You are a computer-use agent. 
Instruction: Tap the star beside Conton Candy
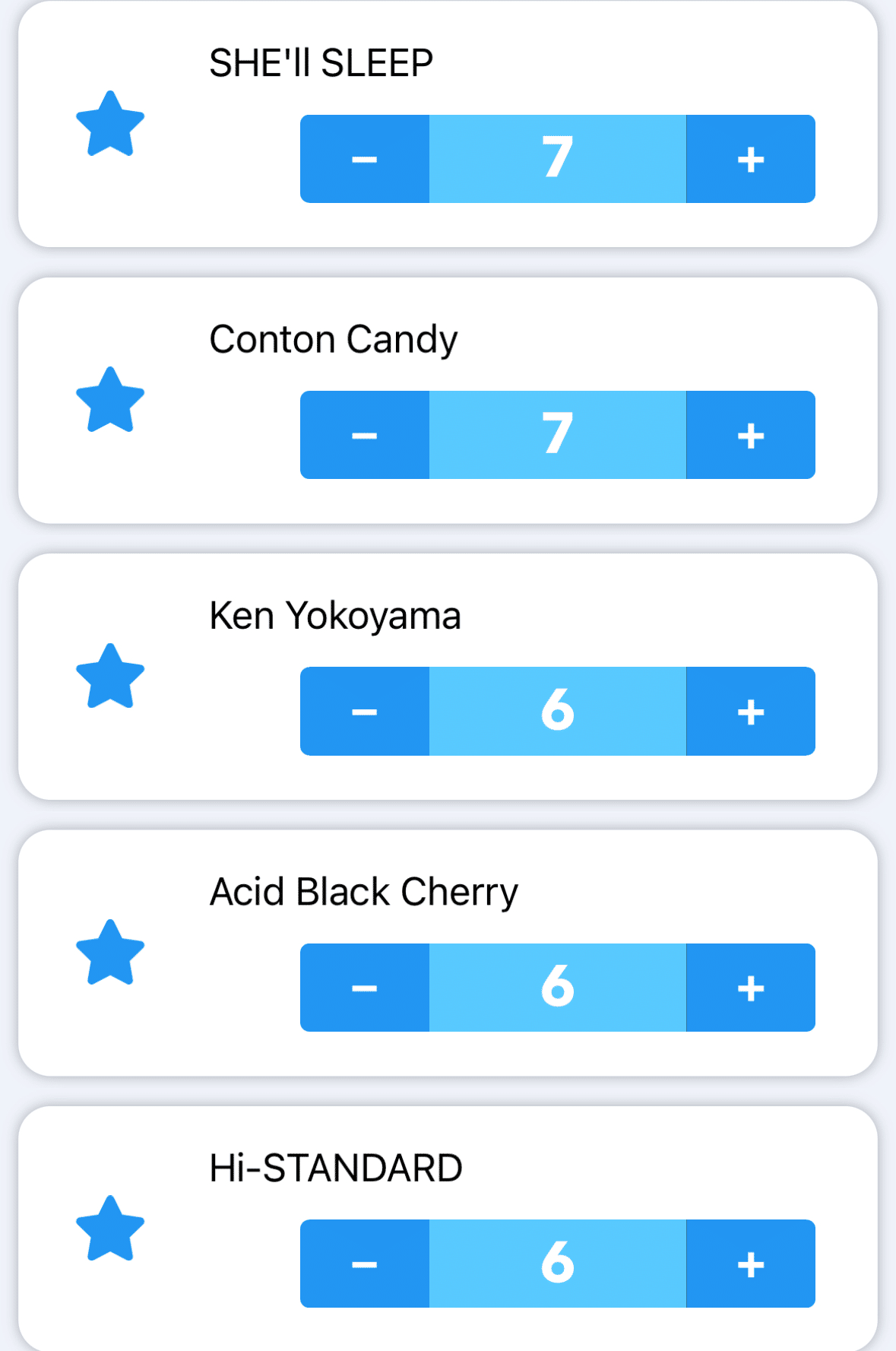110,401
